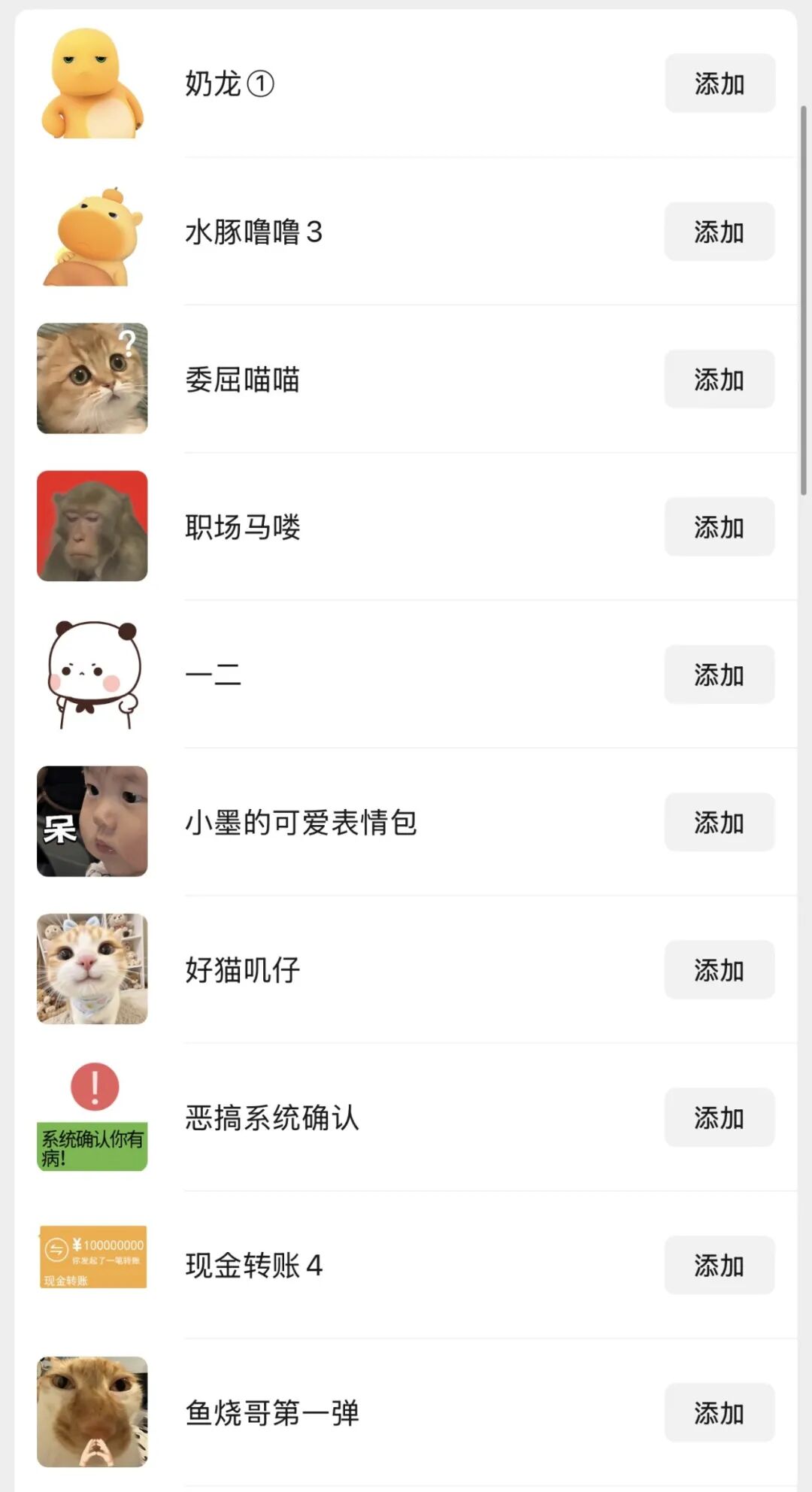Add the 鱼烧哥第一弹 sticker pack
This screenshot has height=1492, width=812.
[720, 1412]
